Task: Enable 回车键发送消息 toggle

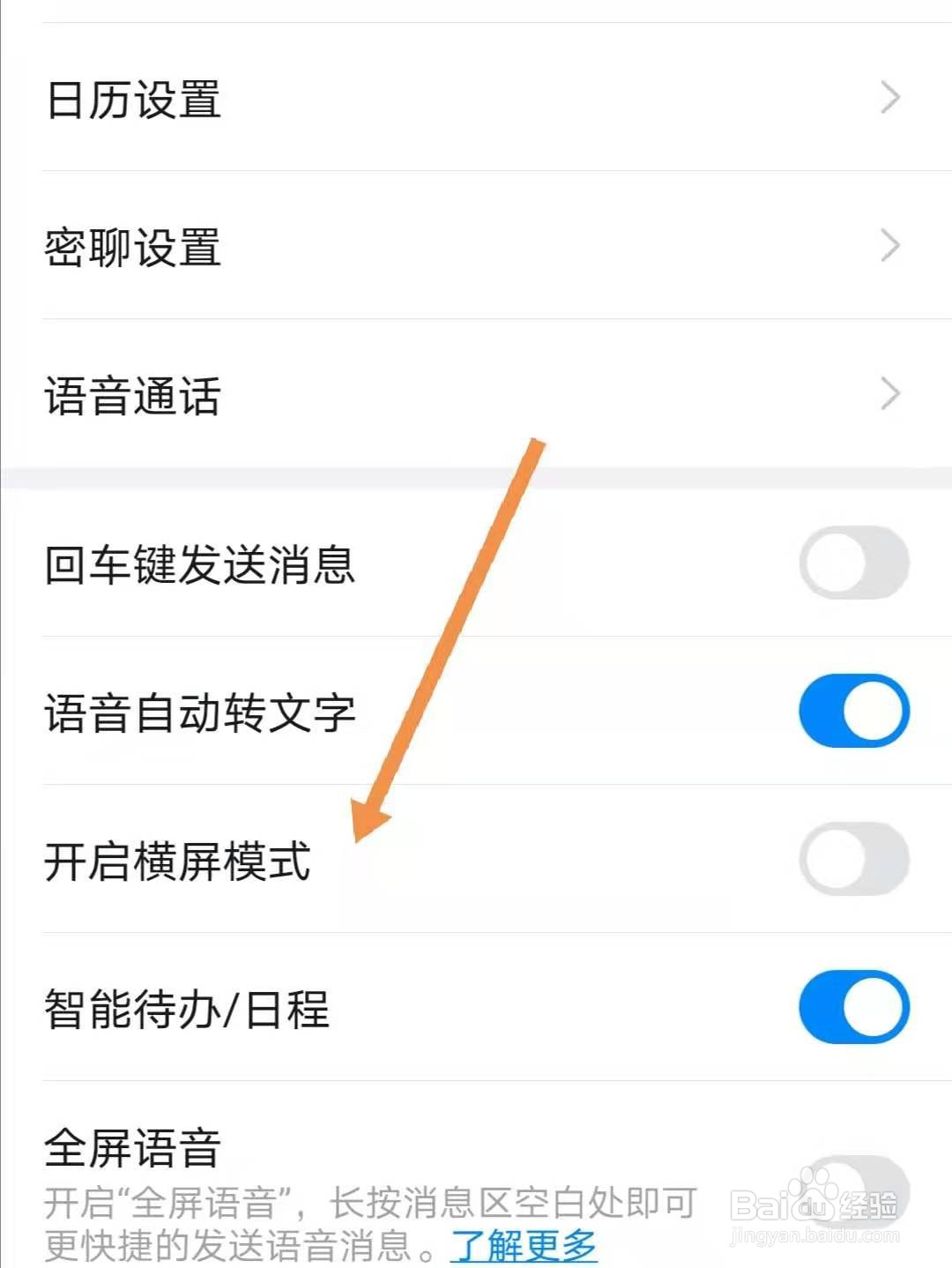Action: click(x=852, y=563)
